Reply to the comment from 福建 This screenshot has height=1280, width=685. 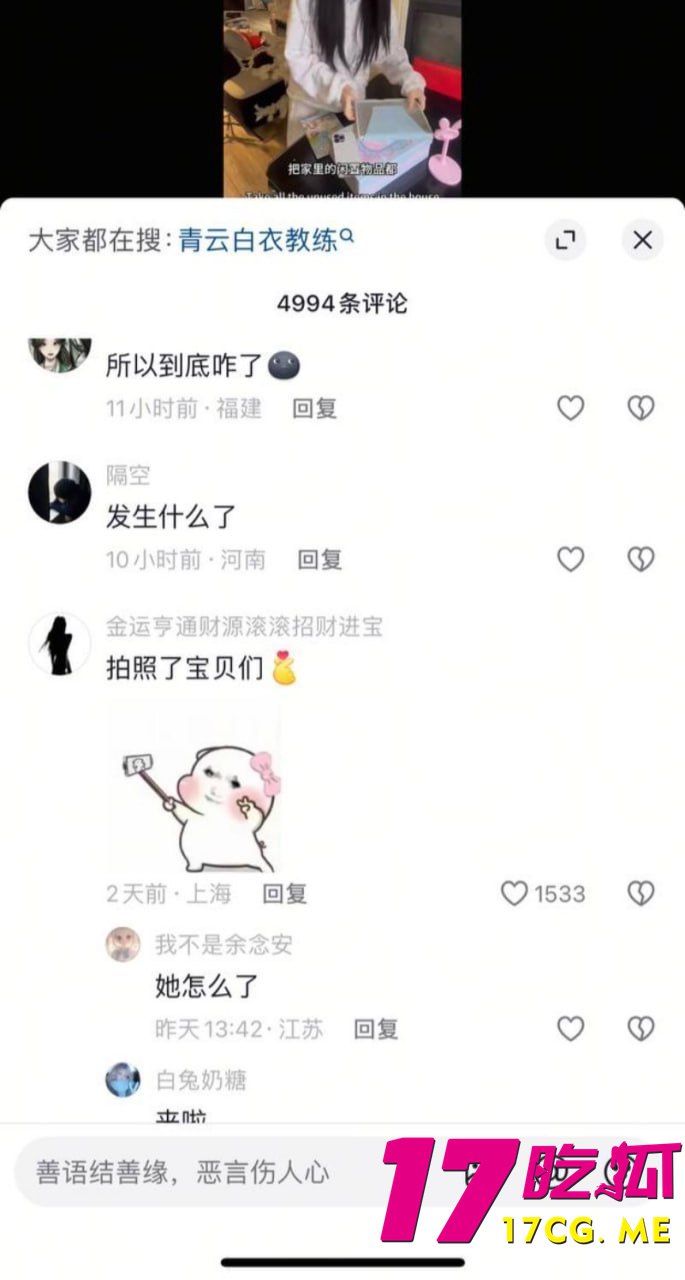[x=314, y=408]
